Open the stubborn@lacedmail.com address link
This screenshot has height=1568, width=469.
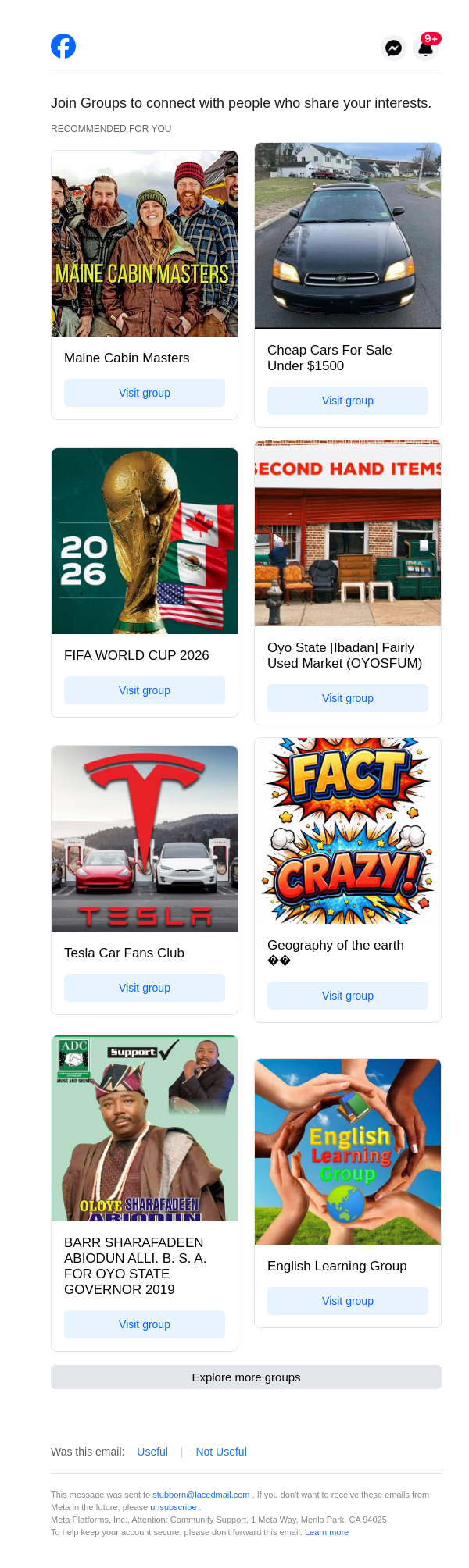click(201, 1495)
